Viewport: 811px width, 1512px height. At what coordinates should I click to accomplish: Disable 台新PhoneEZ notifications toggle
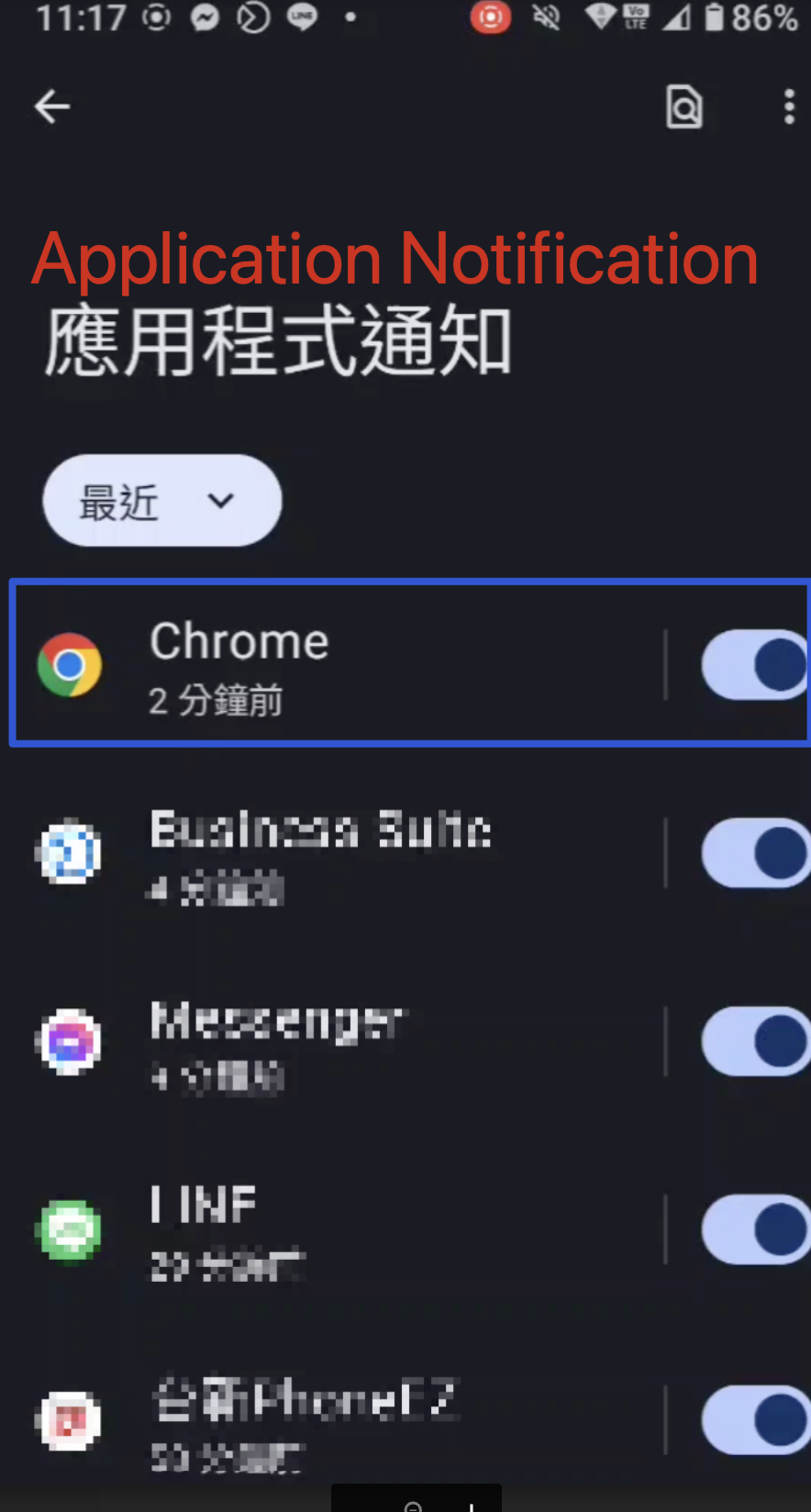tap(754, 1420)
